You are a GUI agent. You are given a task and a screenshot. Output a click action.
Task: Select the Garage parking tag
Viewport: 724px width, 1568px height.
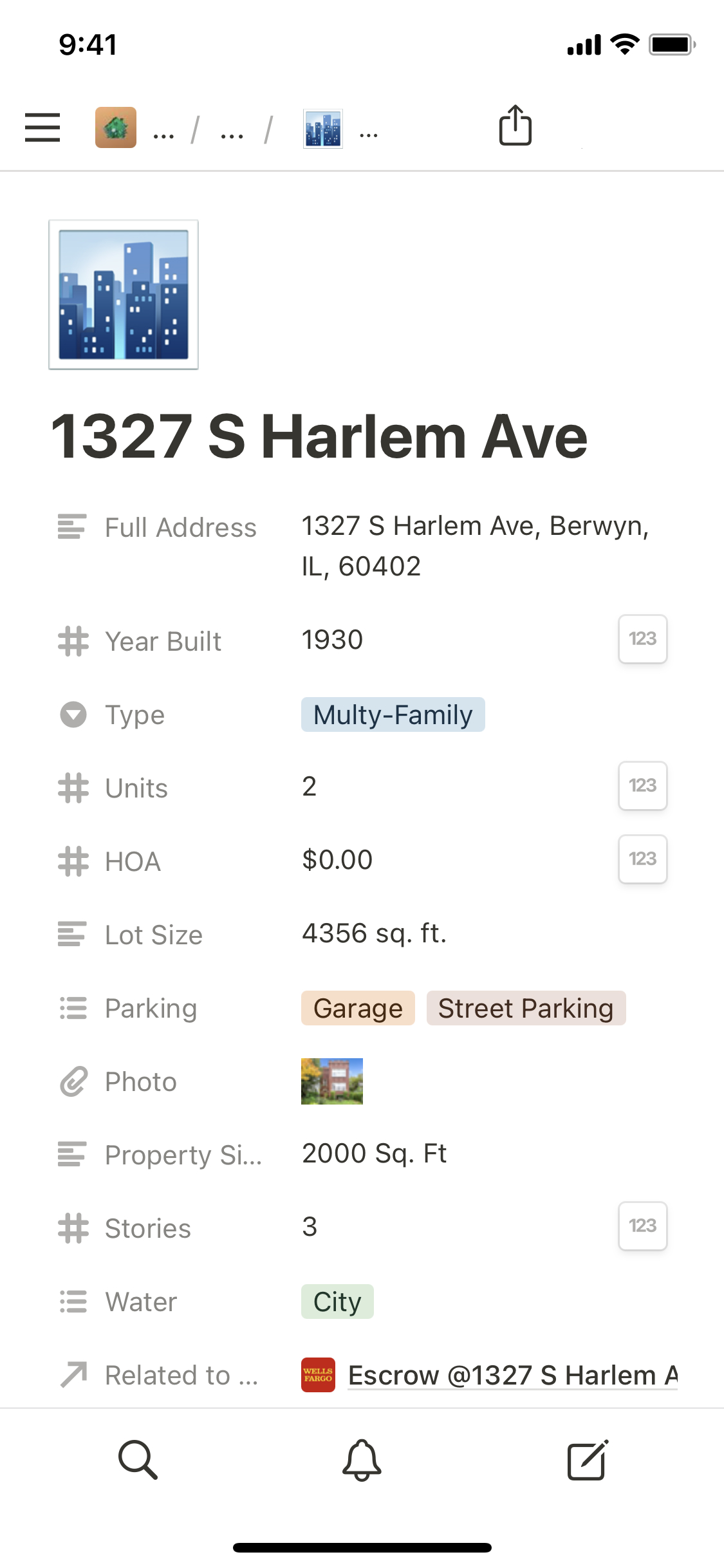pyautogui.click(x=358, y=1008)
